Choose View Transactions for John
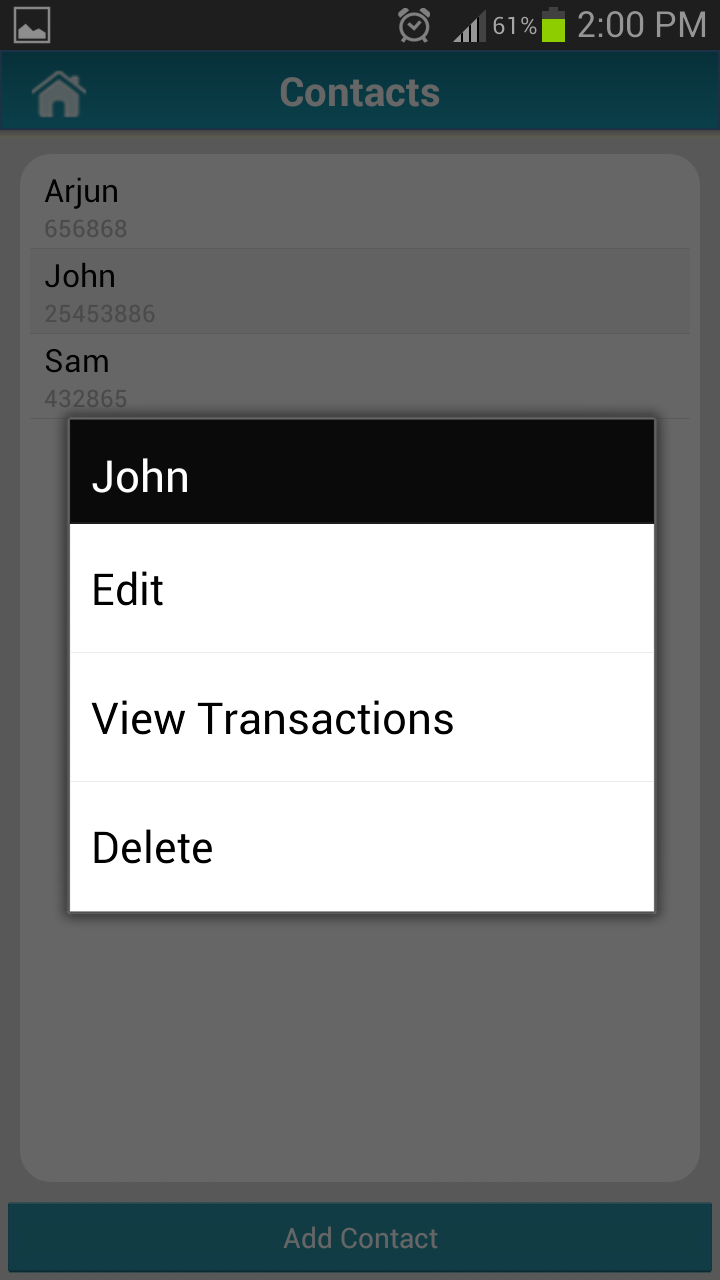Screen dimensions: 720x1280 (x=271, y=718)
